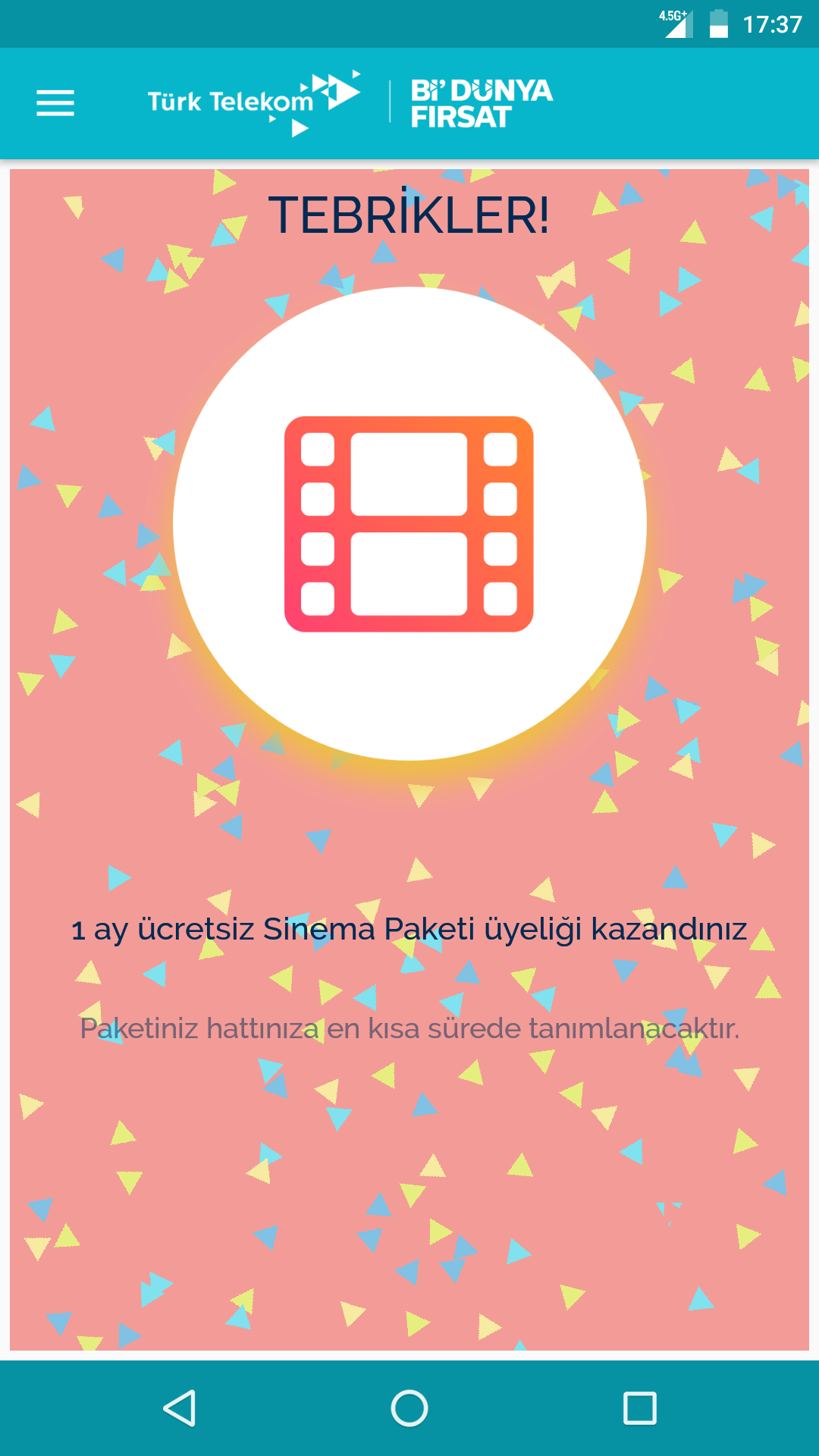This screenshot has height=1456, width=819.
Task: Open the hamburger drawer menu
Action: point(55,103)
